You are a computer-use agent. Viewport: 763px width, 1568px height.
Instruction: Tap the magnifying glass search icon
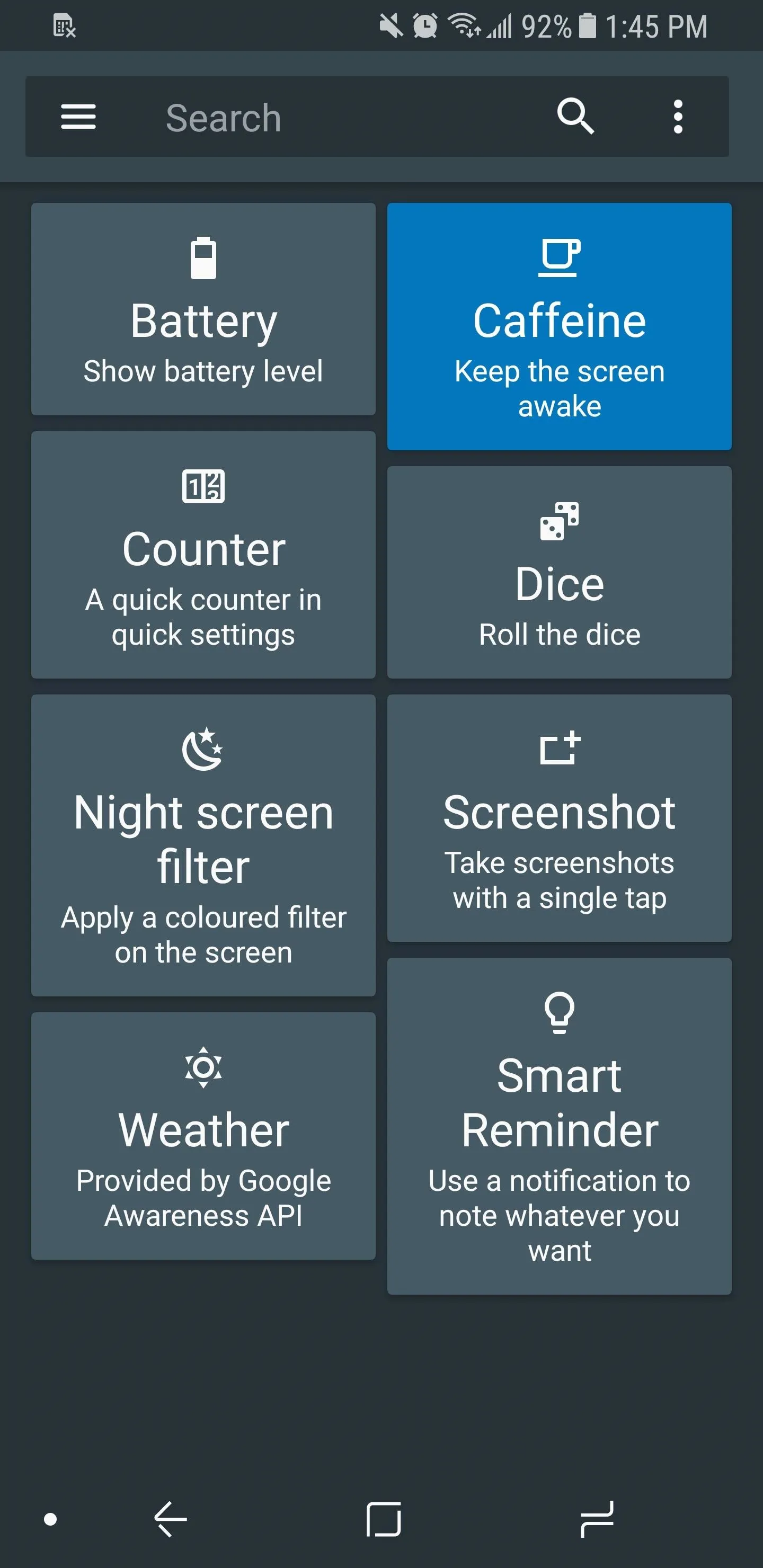pos(575,115)
